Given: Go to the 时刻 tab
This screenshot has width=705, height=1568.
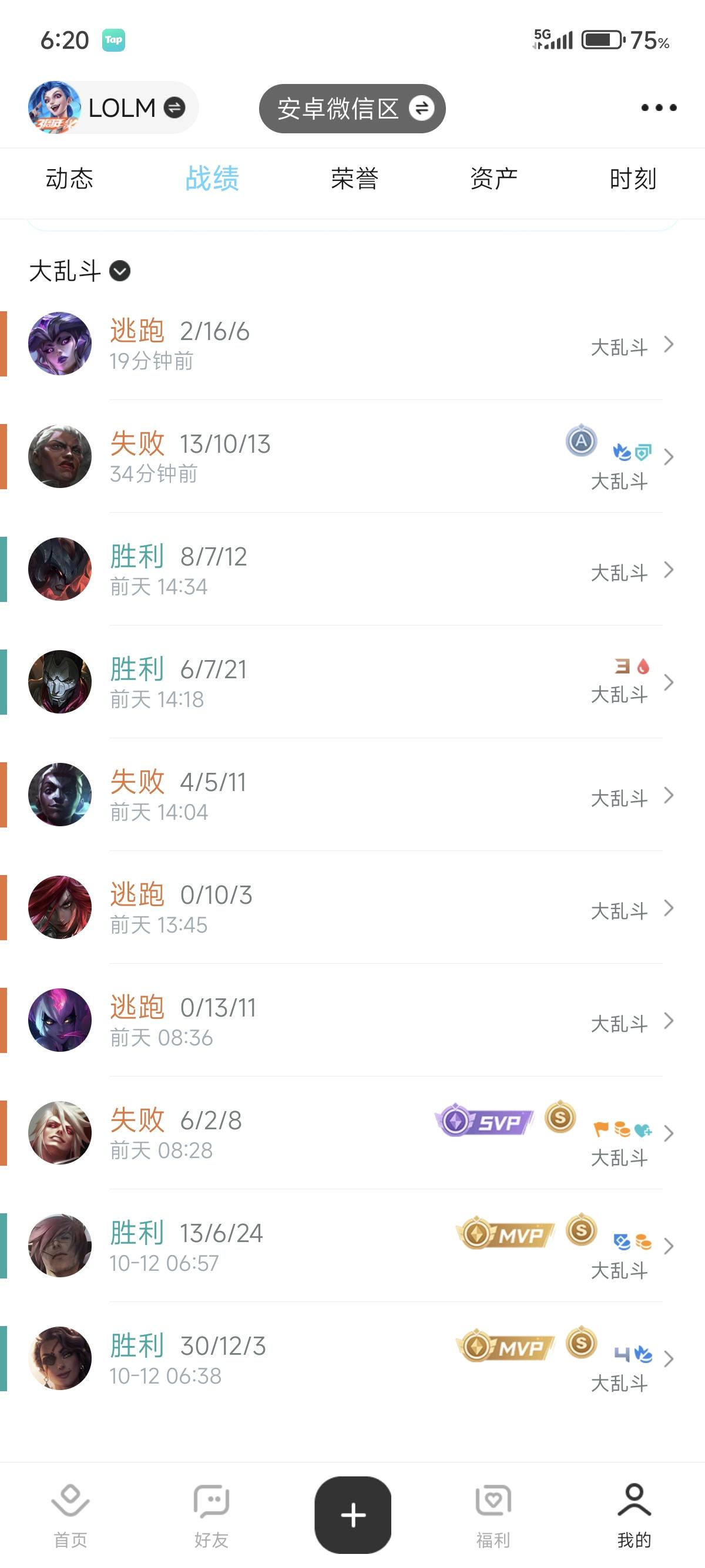Looking at the screenshot, I should tap(633, 179).
